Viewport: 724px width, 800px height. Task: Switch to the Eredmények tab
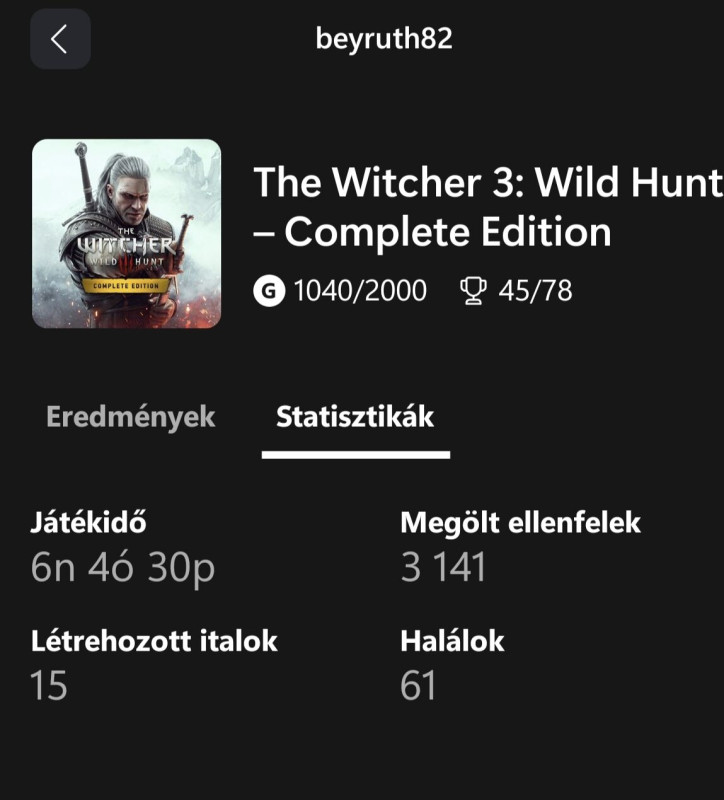coord(131,417)
